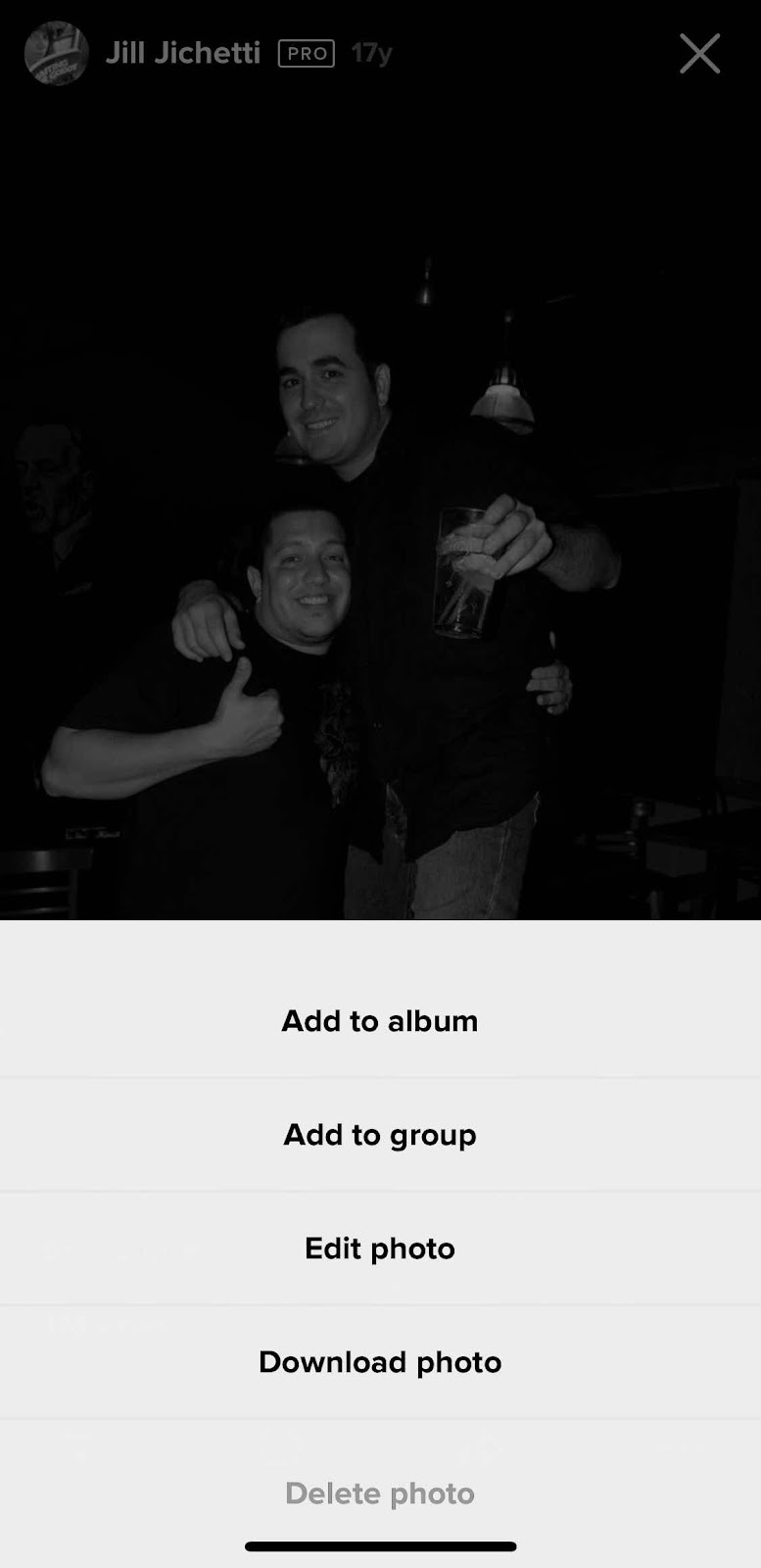Screen dimensions: 761x1568
Task: Close the photo viewer
Action: click(x=699, y=54)
